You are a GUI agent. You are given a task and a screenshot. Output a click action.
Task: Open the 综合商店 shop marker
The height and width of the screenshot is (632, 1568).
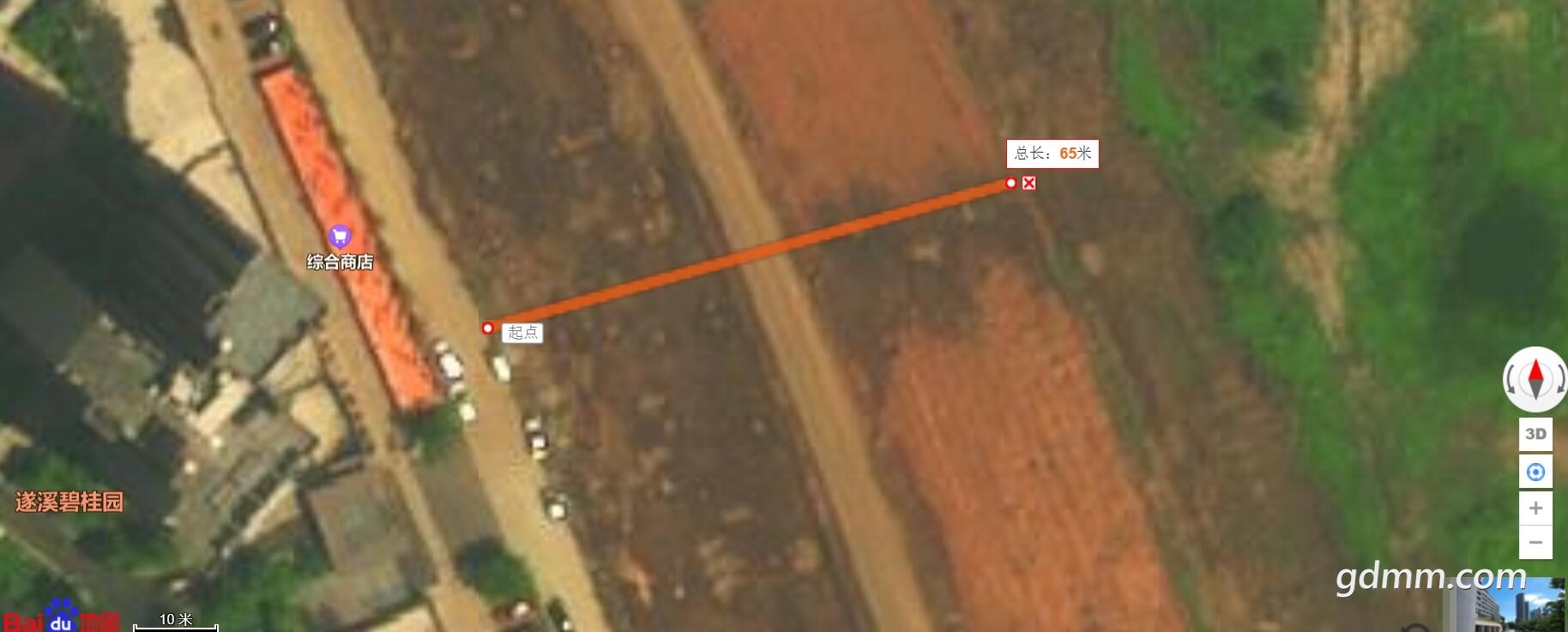pos(340,236)
